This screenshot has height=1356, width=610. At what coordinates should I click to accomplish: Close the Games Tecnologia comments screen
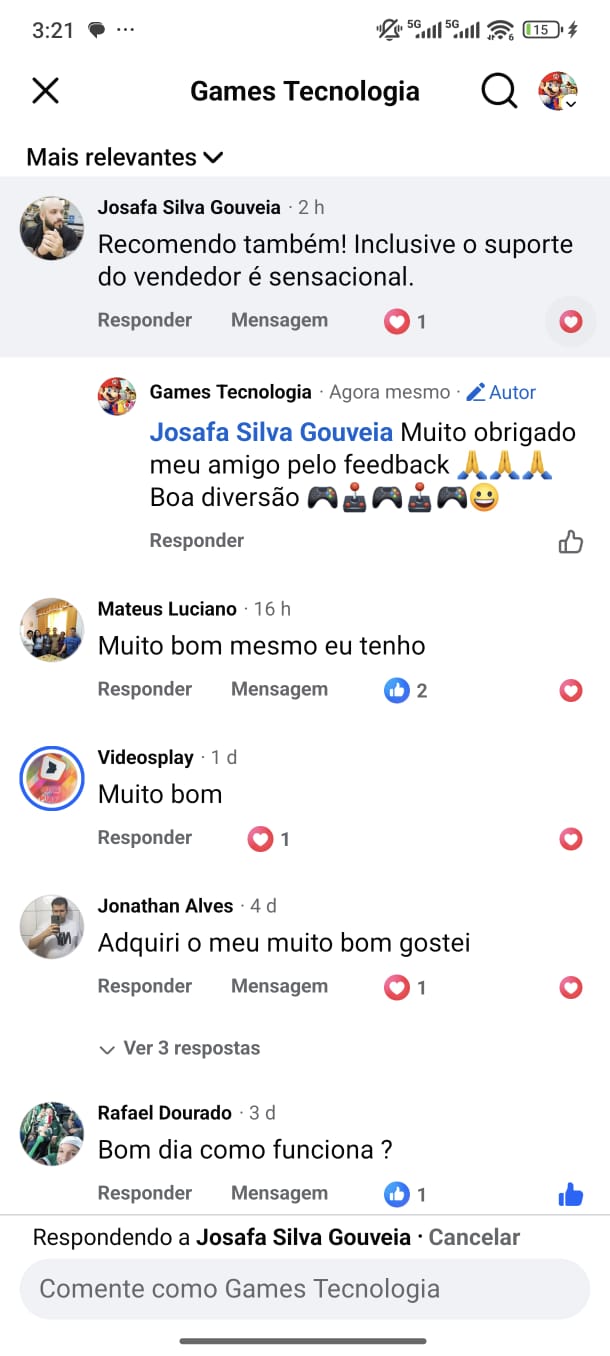point(46,91)
